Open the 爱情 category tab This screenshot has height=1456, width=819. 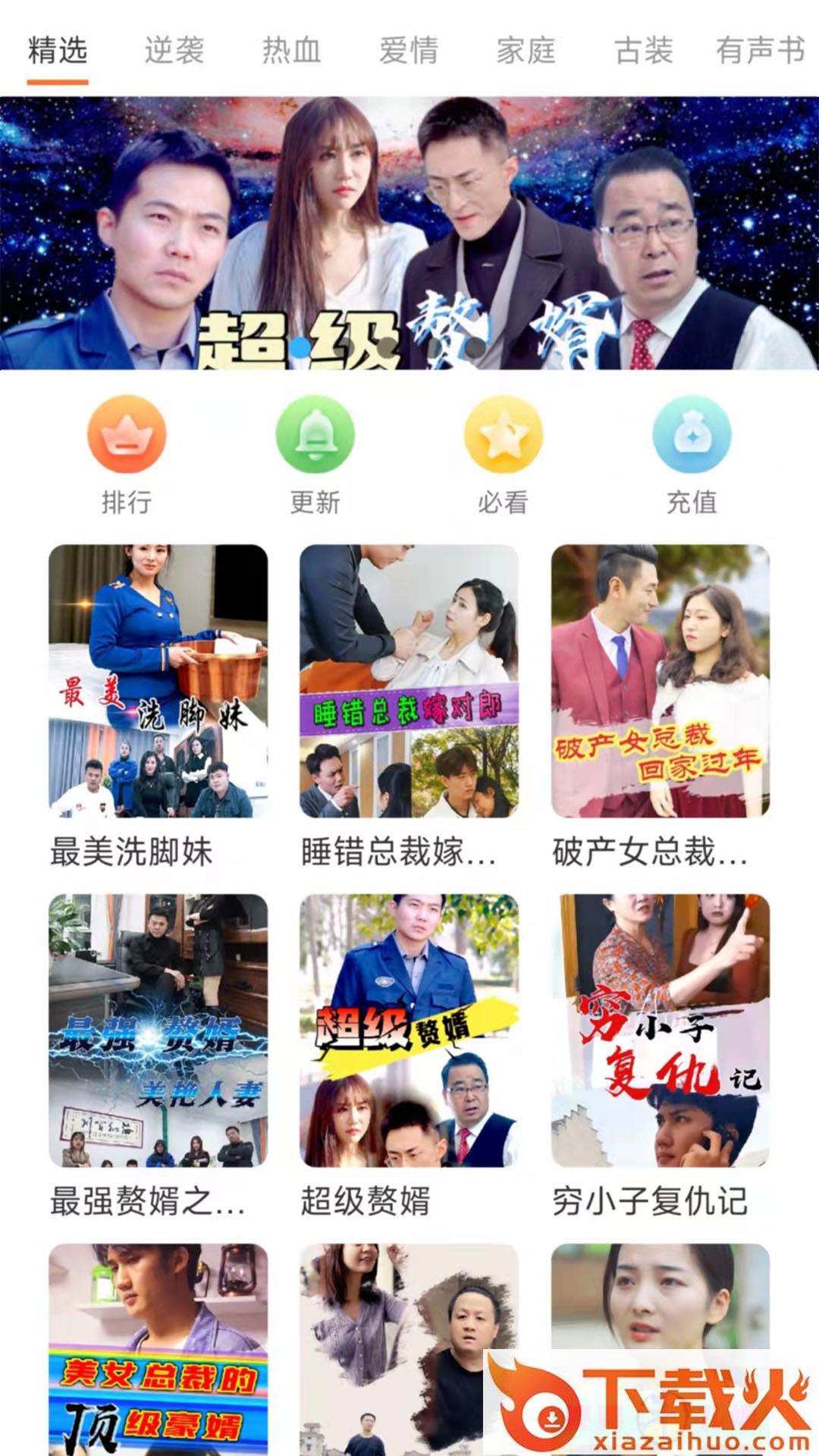pos(409,52)
